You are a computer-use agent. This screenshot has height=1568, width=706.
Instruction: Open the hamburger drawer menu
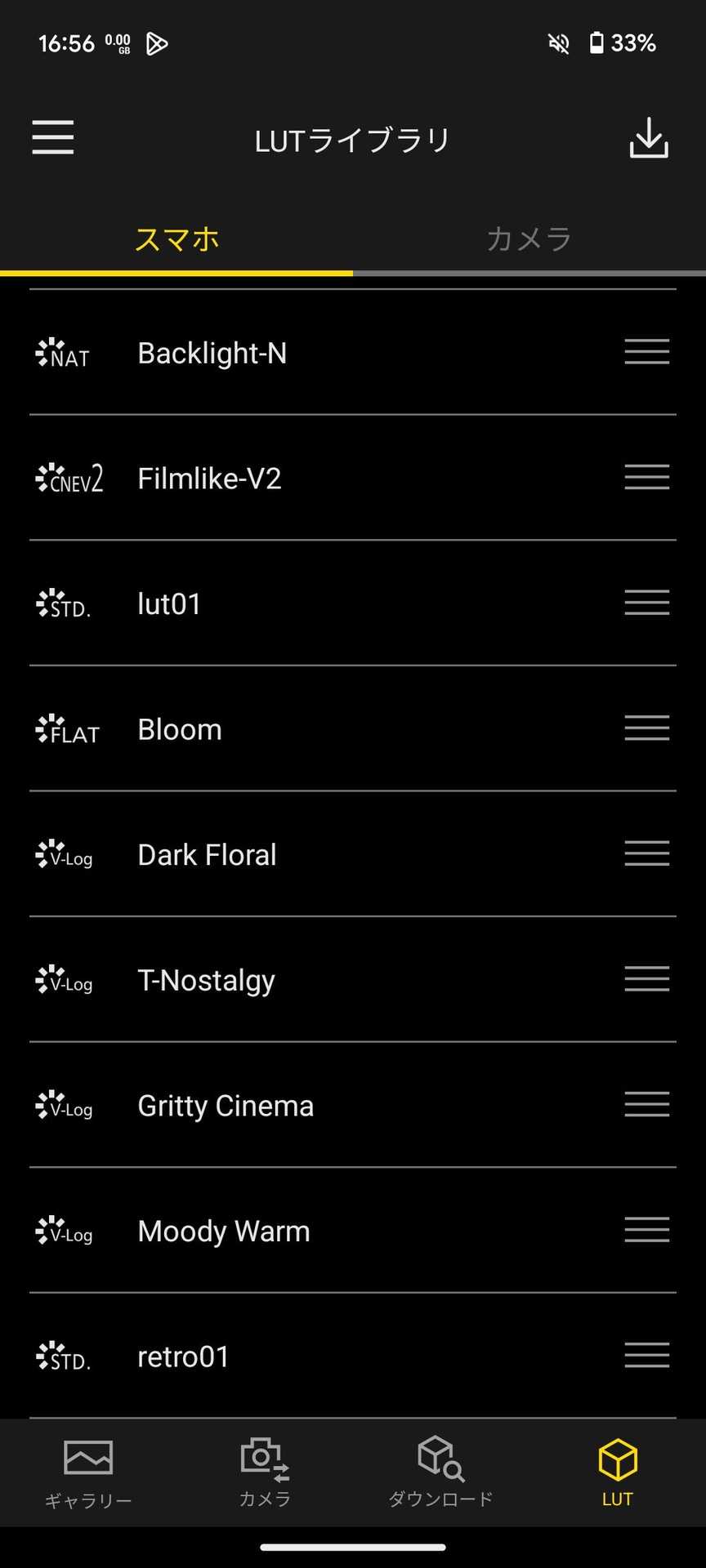pos(53,137)
